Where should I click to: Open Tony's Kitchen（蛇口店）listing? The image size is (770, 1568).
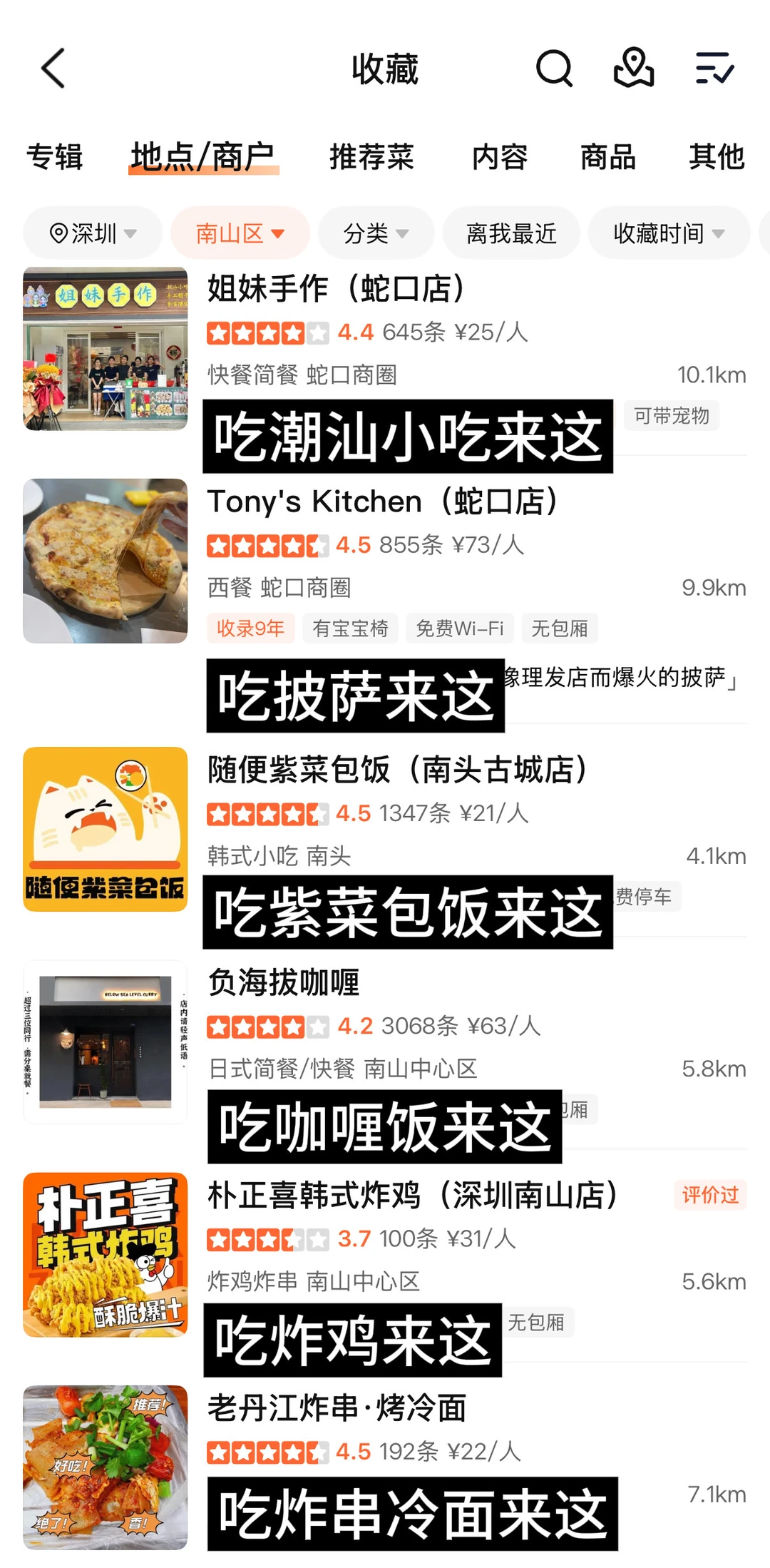[382, 502]
